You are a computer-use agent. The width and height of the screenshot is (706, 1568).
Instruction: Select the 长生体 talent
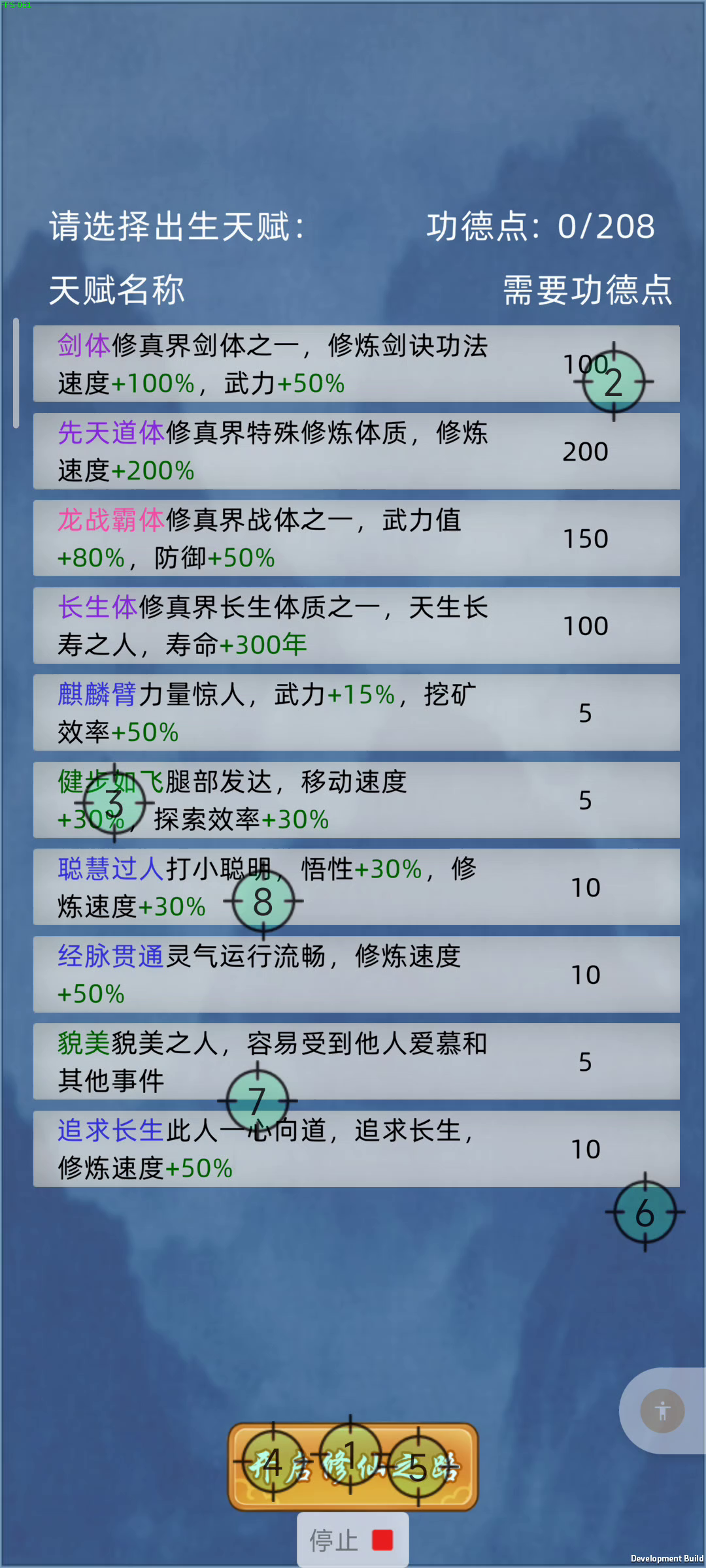coord(356,625)
